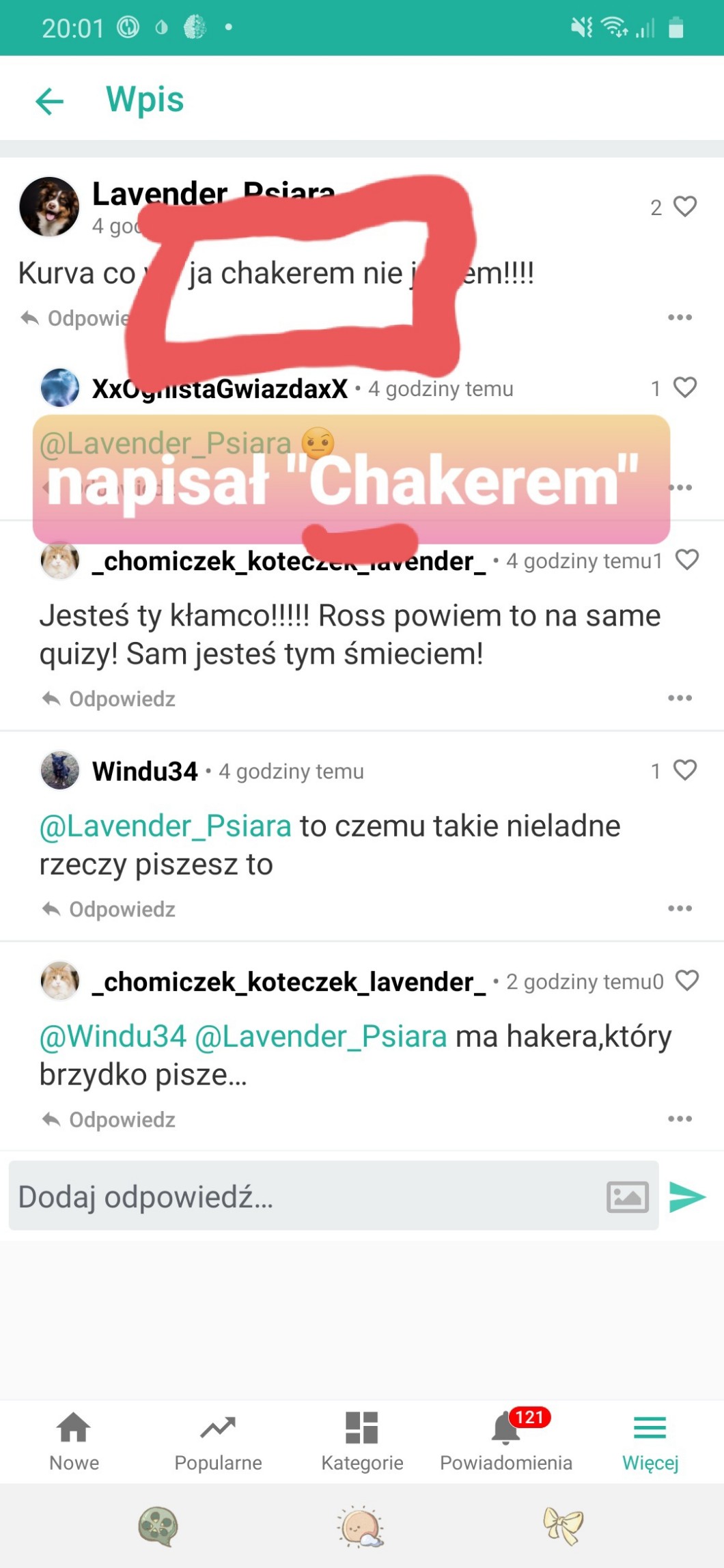
Task: Reply to the "Jesteś ty kłamco" comment
Action: 109,699
